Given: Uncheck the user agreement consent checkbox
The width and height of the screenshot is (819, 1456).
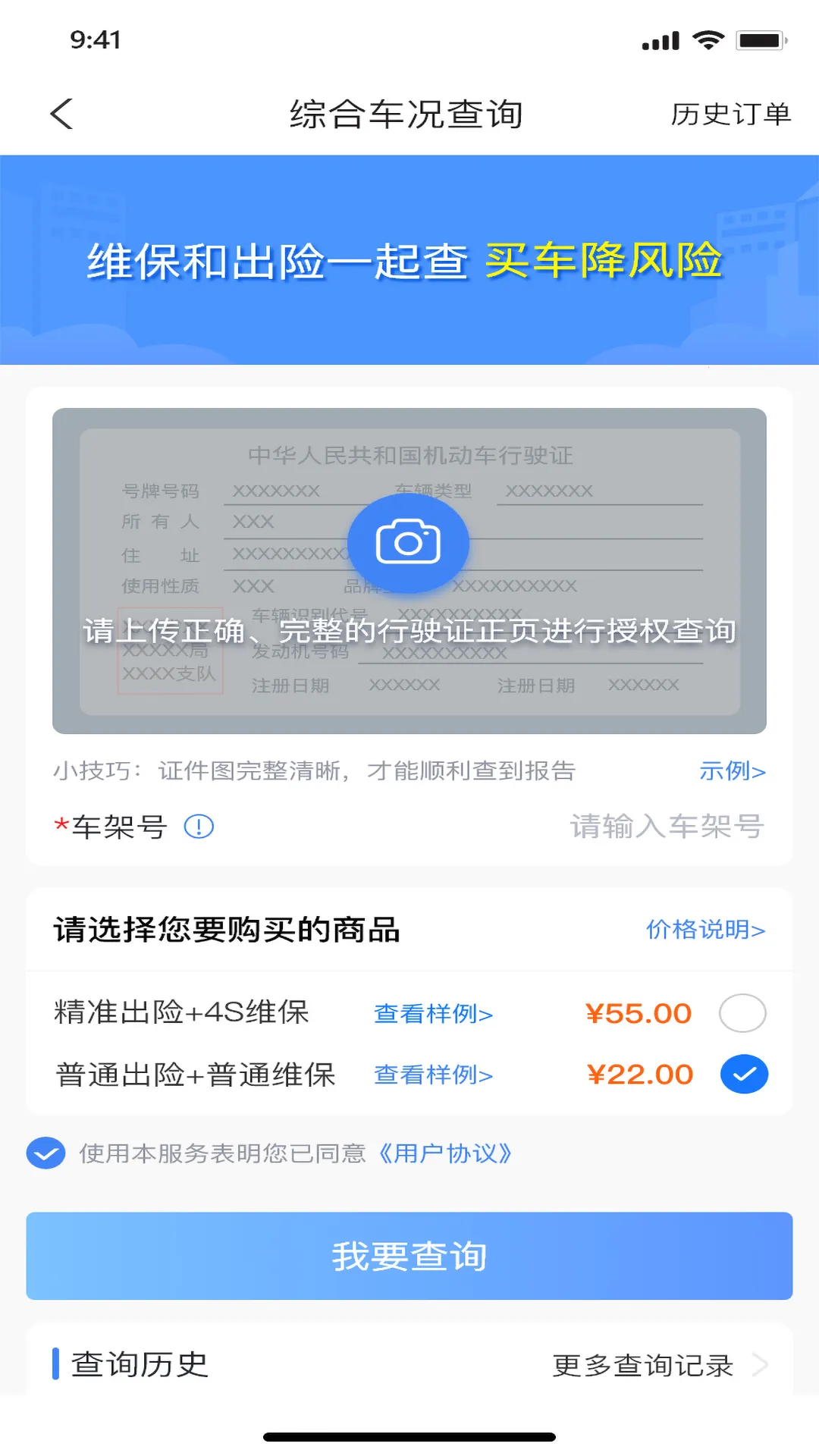Looking at the screenshot, I should coord(45,1153).
